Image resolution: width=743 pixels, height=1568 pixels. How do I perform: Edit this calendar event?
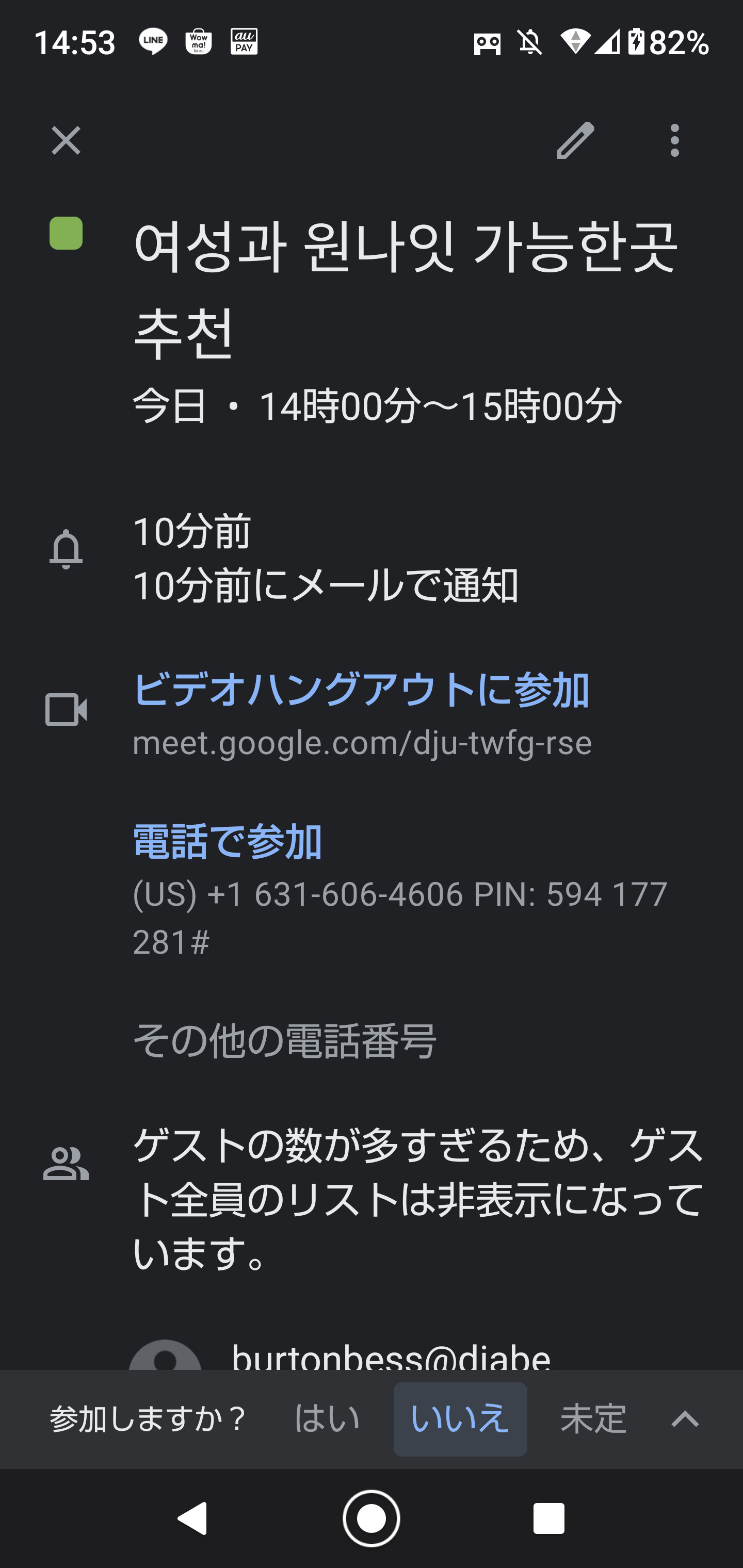(575, 141)
